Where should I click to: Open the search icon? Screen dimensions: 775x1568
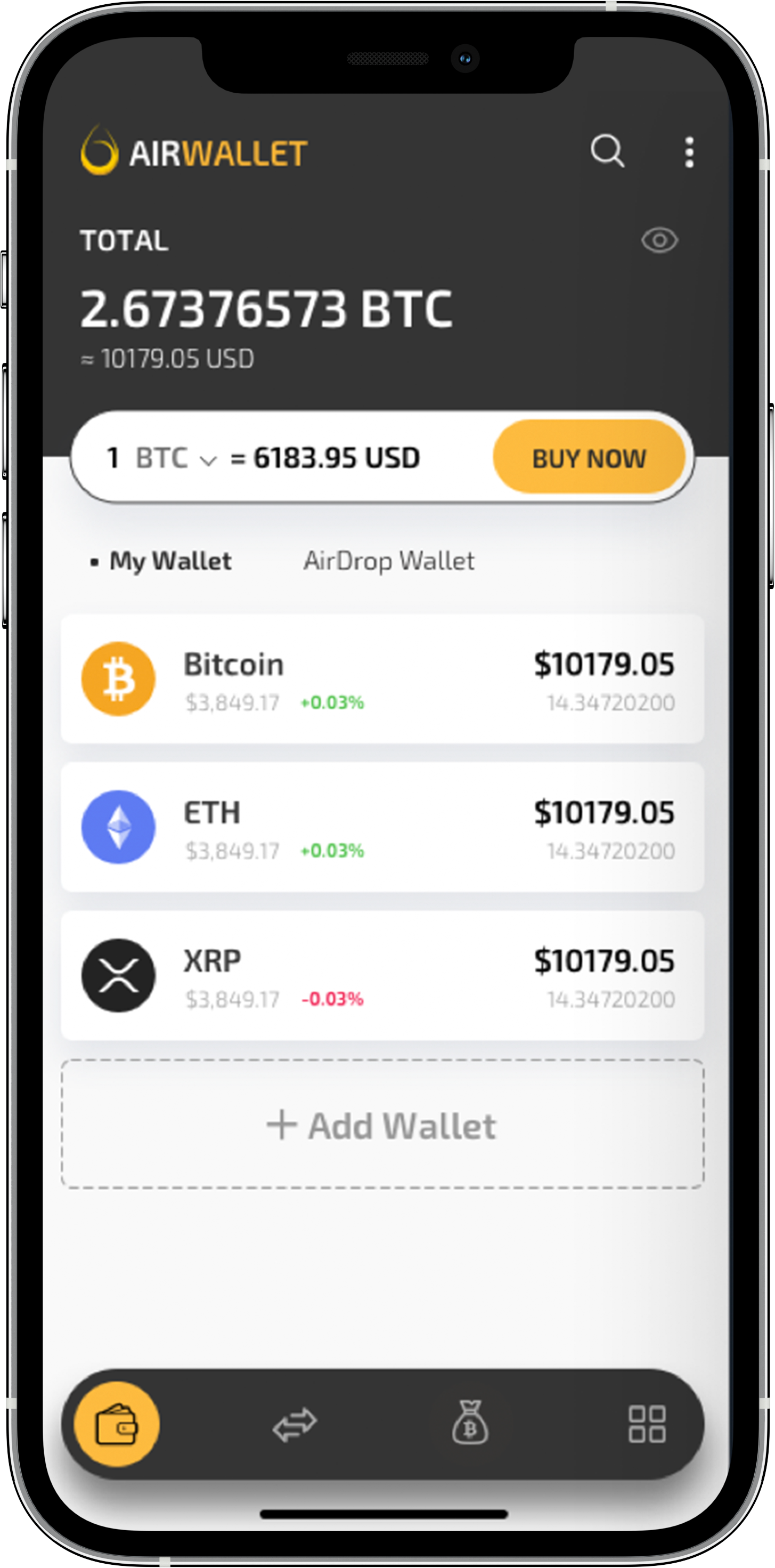607,151
